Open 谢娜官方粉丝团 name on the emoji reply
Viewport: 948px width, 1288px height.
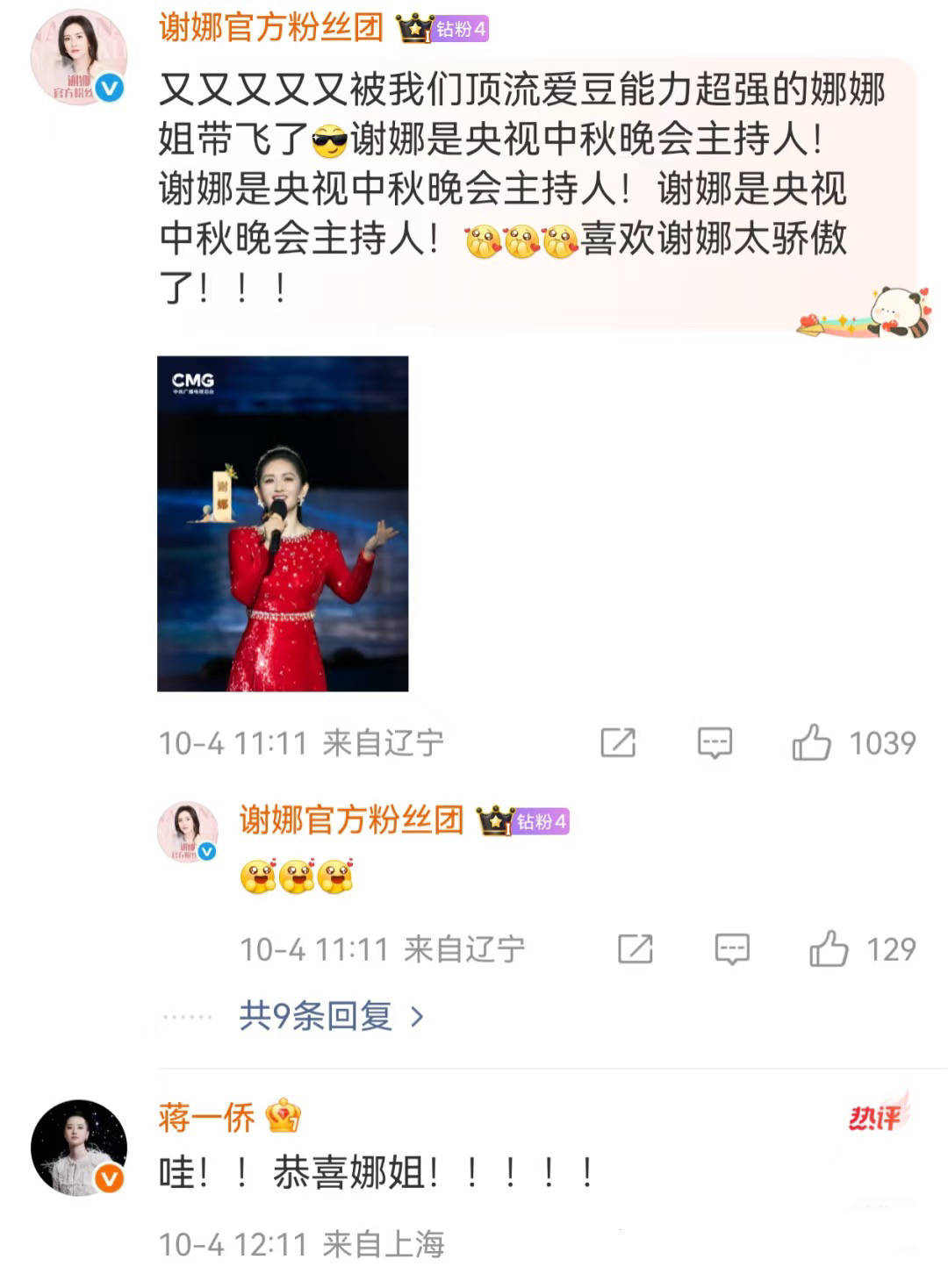click(351, 820)
